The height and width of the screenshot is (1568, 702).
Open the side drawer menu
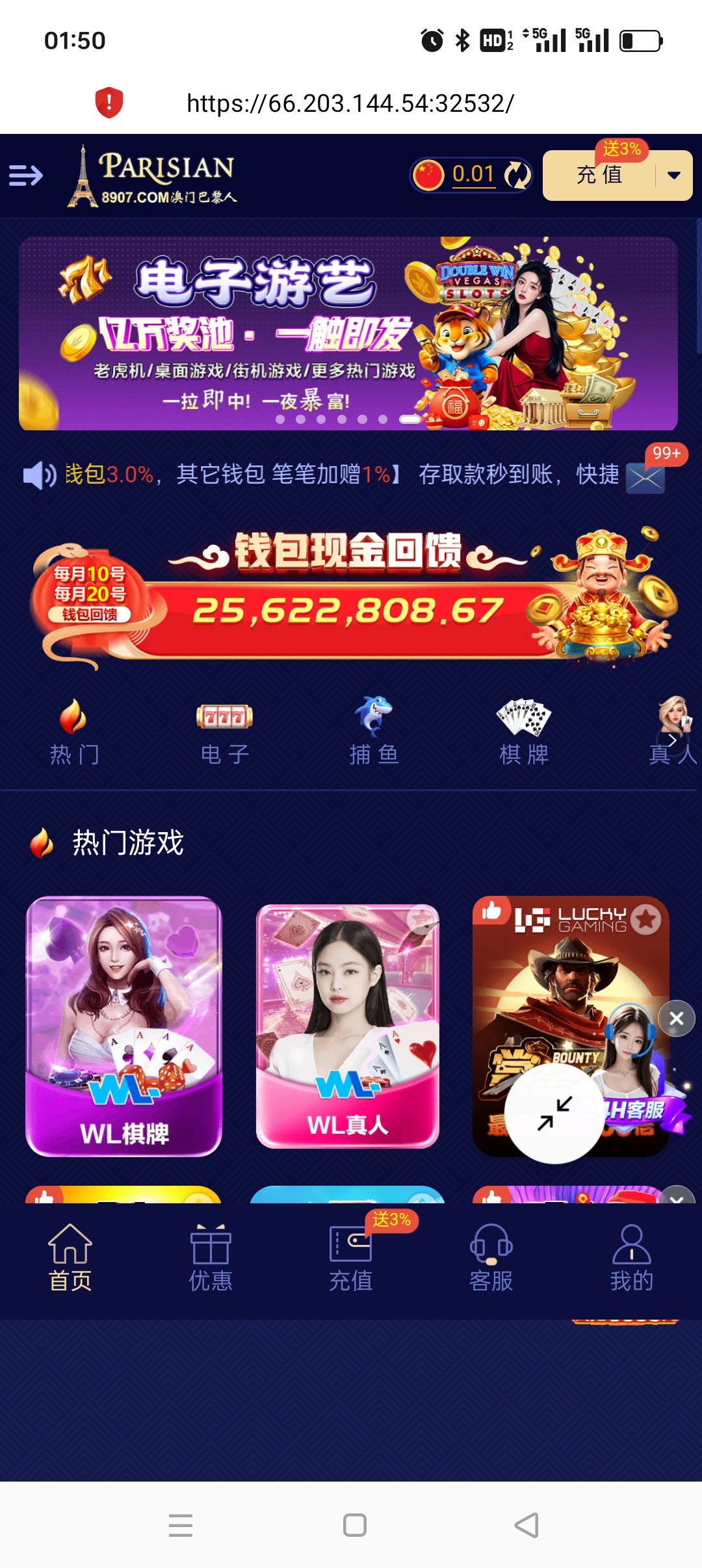(26, 176)
